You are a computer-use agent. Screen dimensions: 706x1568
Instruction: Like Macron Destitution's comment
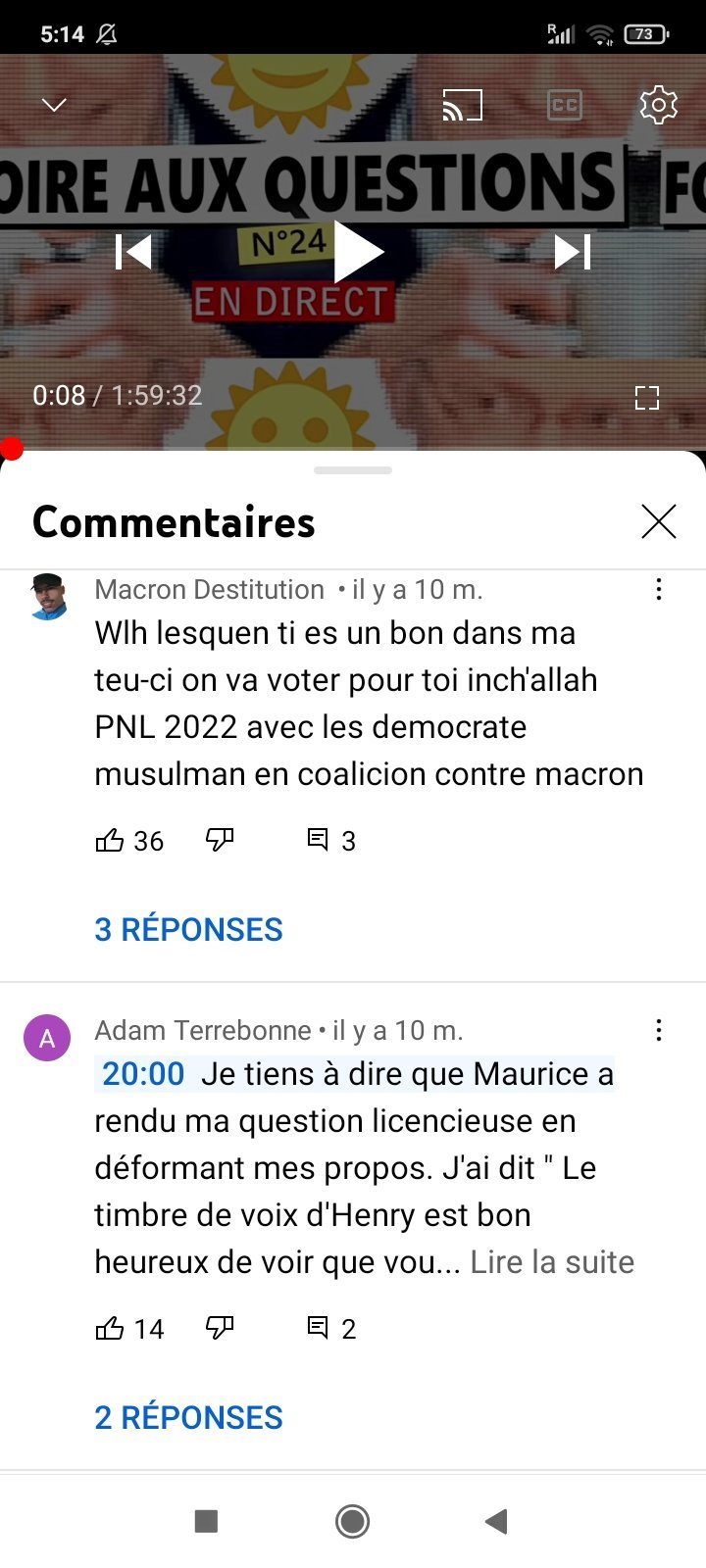(x=110, y=840)
